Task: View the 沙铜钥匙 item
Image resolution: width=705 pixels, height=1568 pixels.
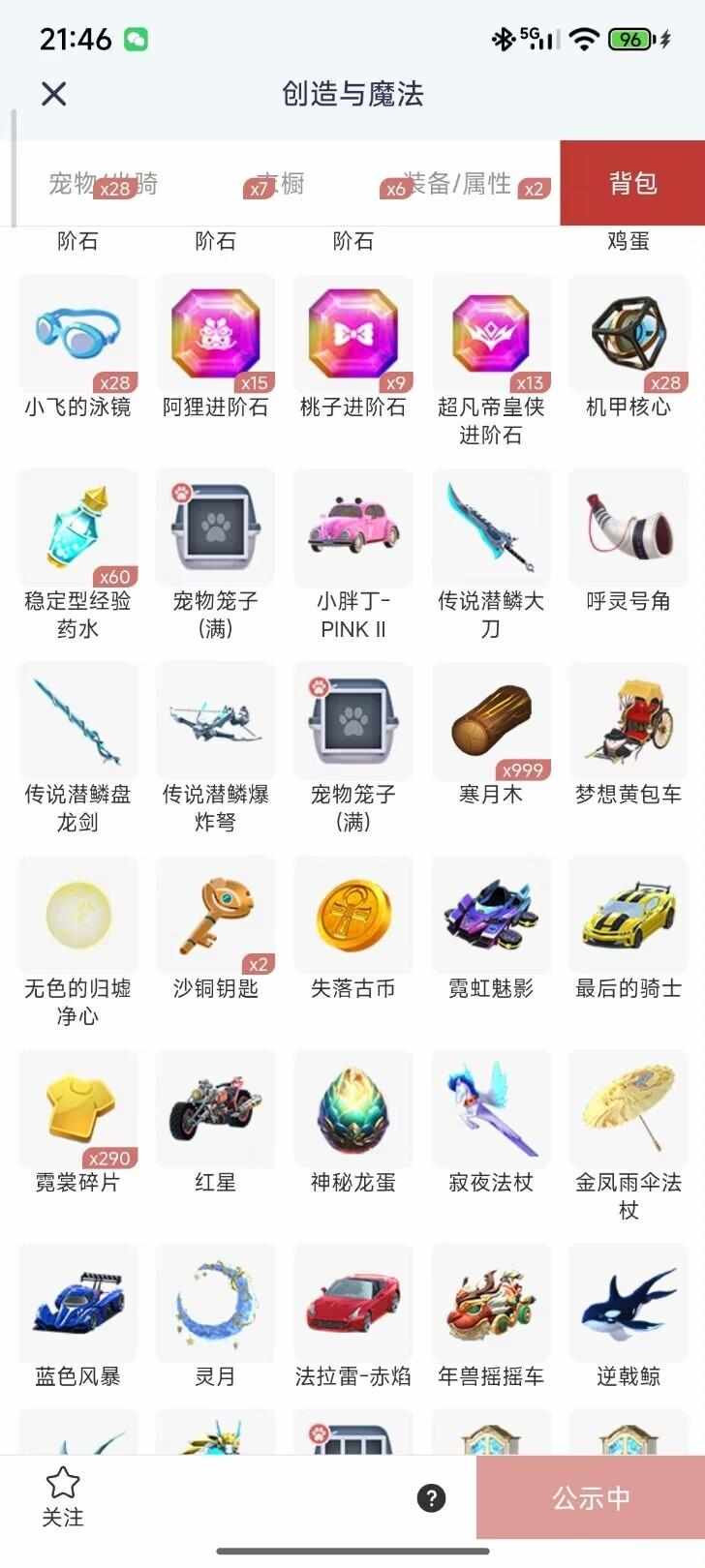Action: 216,916
